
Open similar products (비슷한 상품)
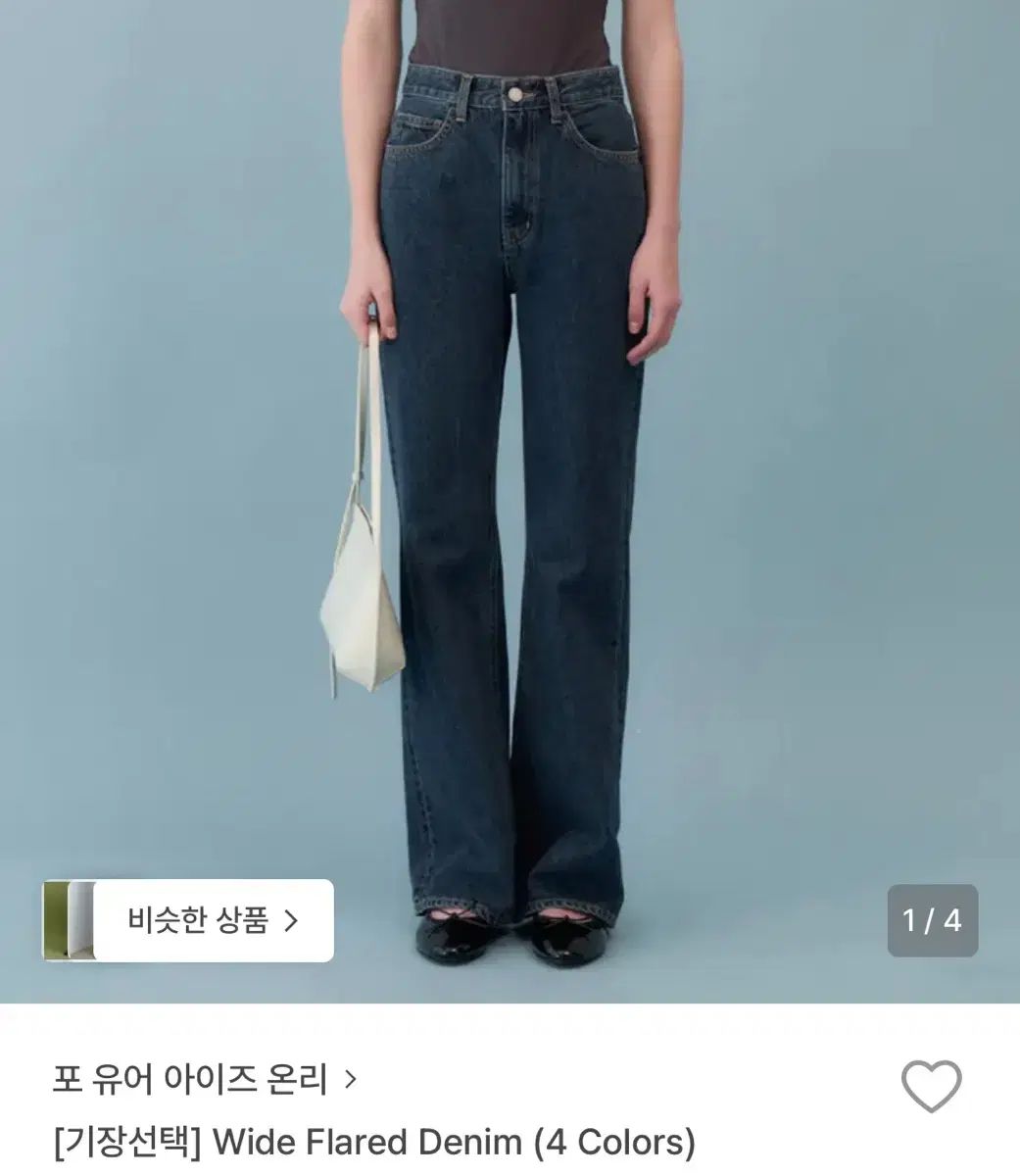tap(212, 920)
